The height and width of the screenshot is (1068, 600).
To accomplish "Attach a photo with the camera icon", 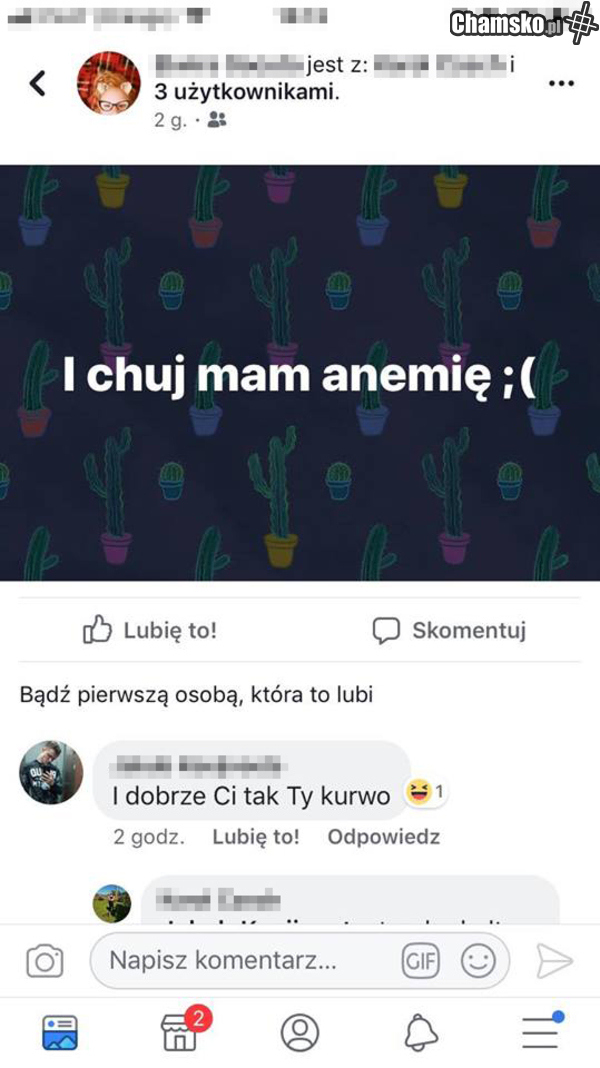I will point(44,961).
